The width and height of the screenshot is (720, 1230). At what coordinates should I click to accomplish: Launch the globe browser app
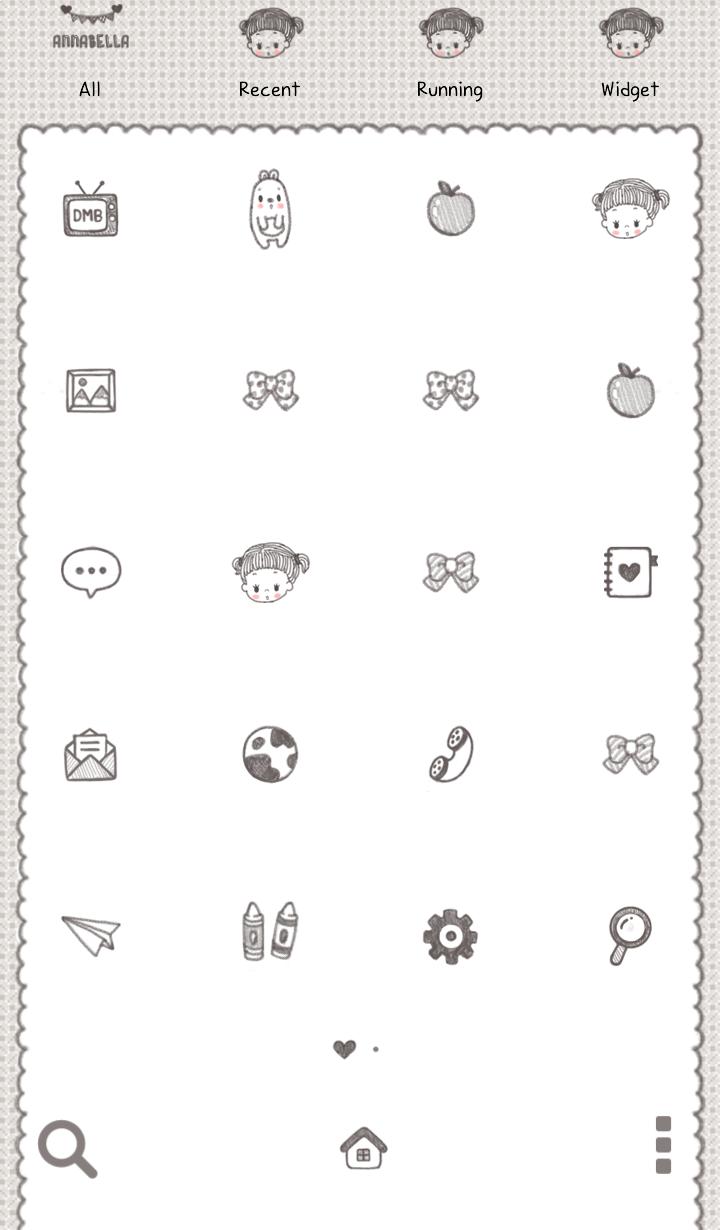(270, 754)
